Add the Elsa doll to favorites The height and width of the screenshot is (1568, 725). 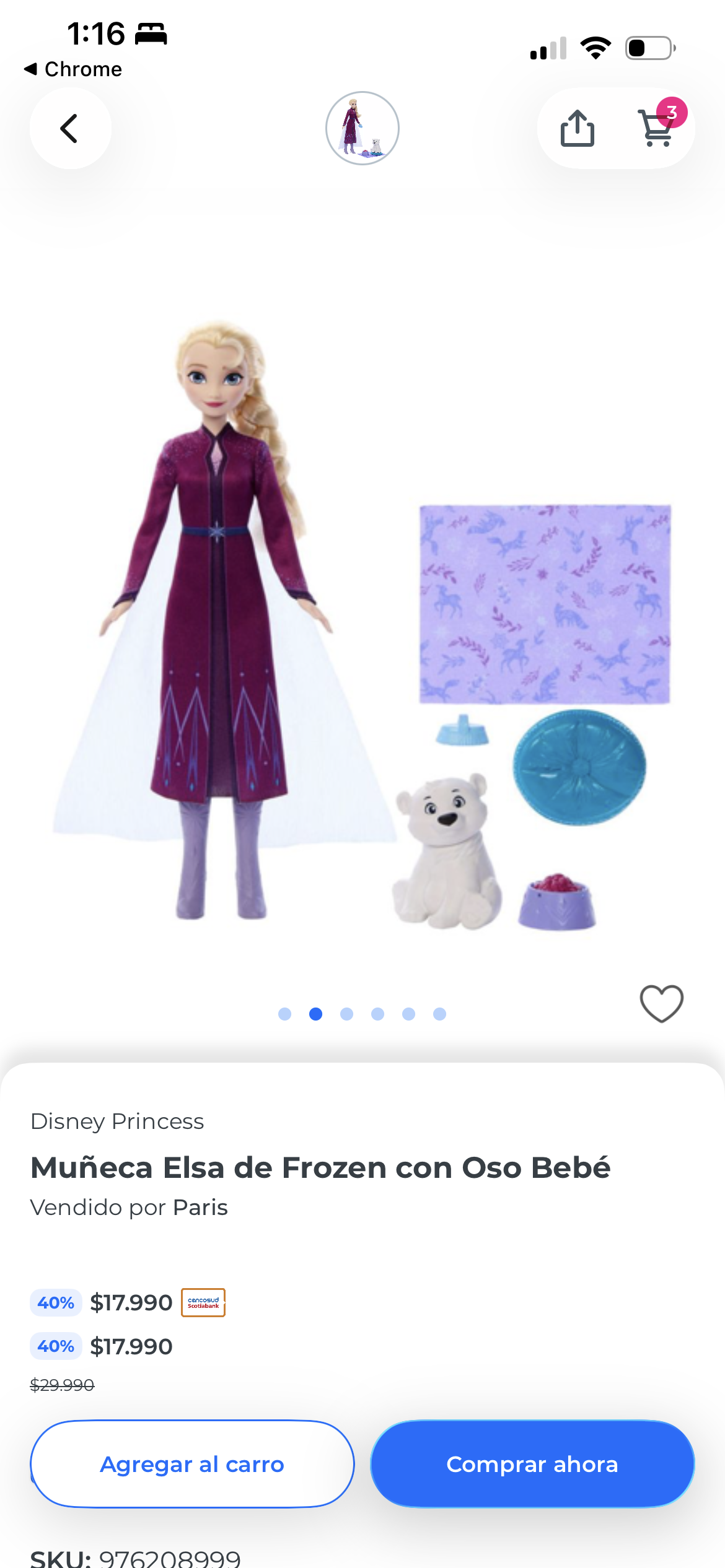[661, 1003]
